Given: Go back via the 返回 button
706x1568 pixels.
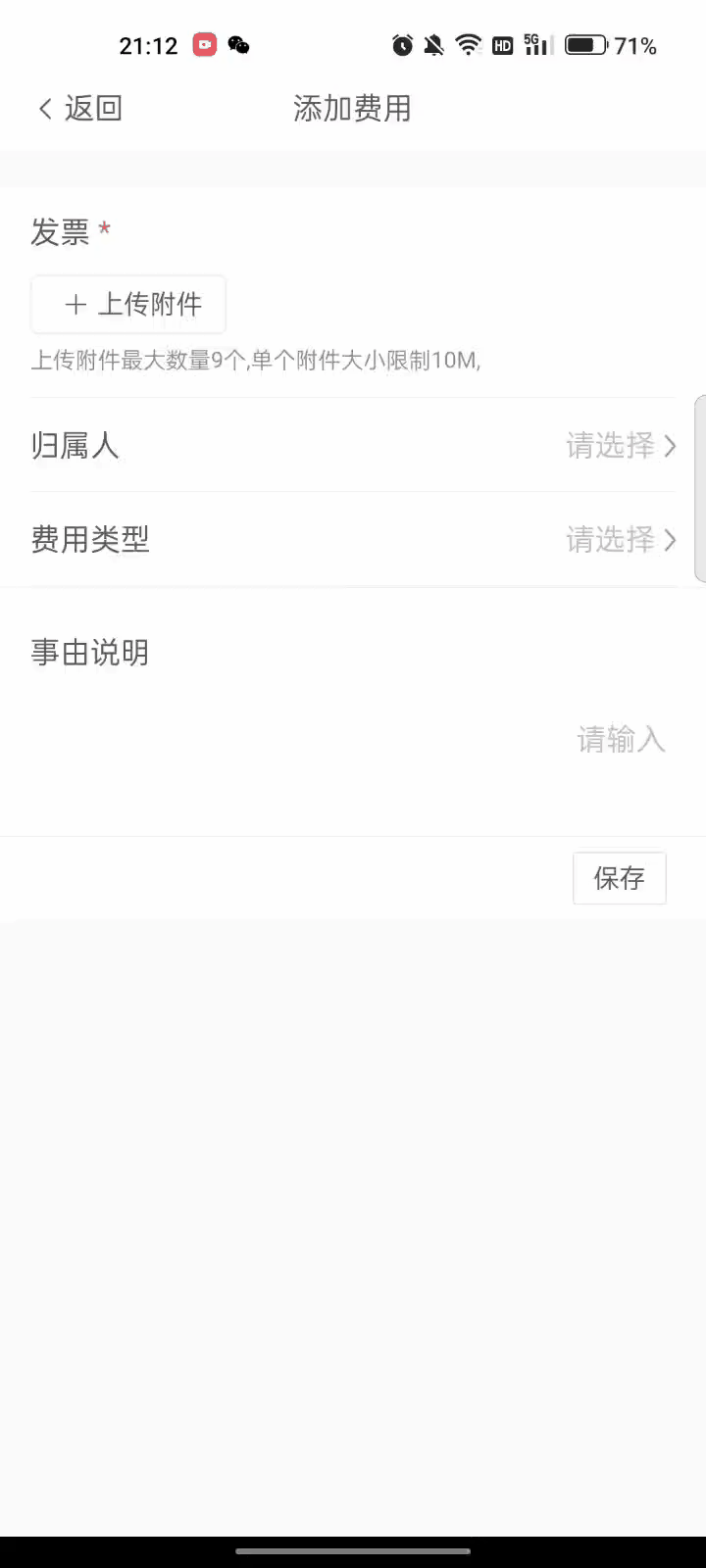Looking at the screenshot, I should pos(80,109).
